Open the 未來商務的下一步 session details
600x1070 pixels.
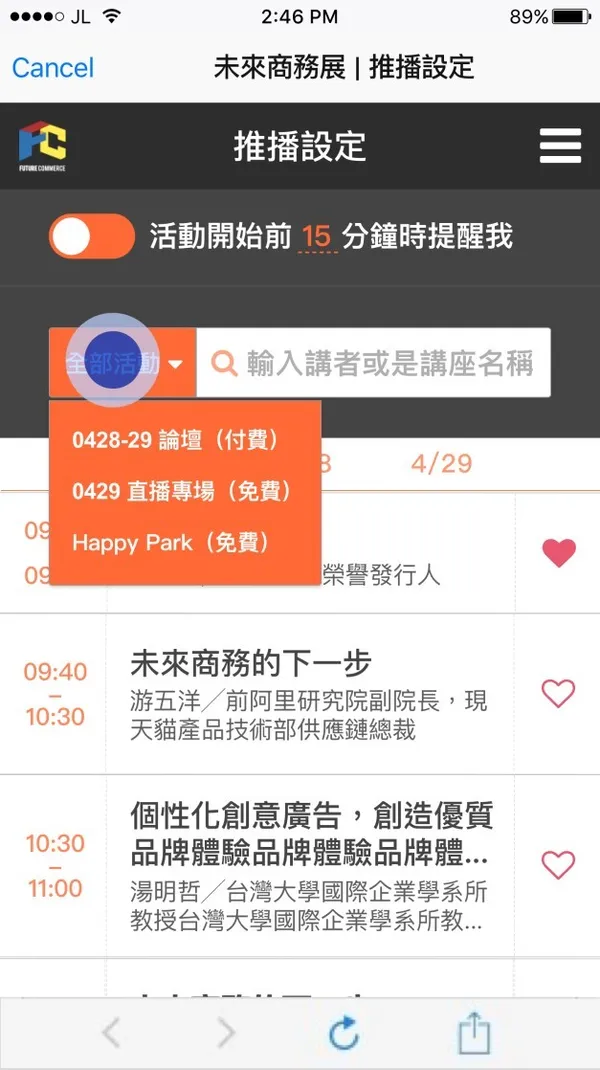[x=310, y=693]
